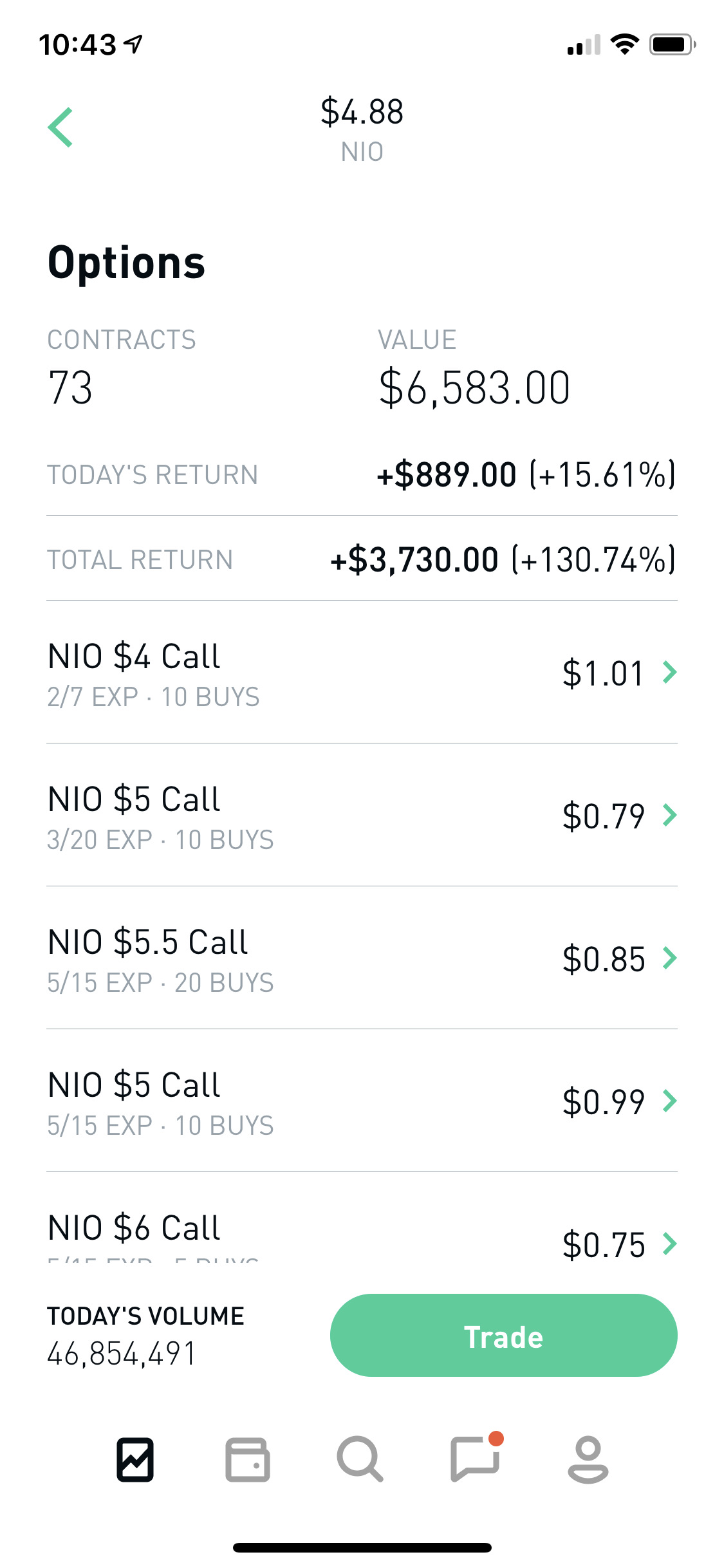Go back using the green arrow
This screenshot has height=1568, width=724.
pyautogui.click(x=60, y=127)
